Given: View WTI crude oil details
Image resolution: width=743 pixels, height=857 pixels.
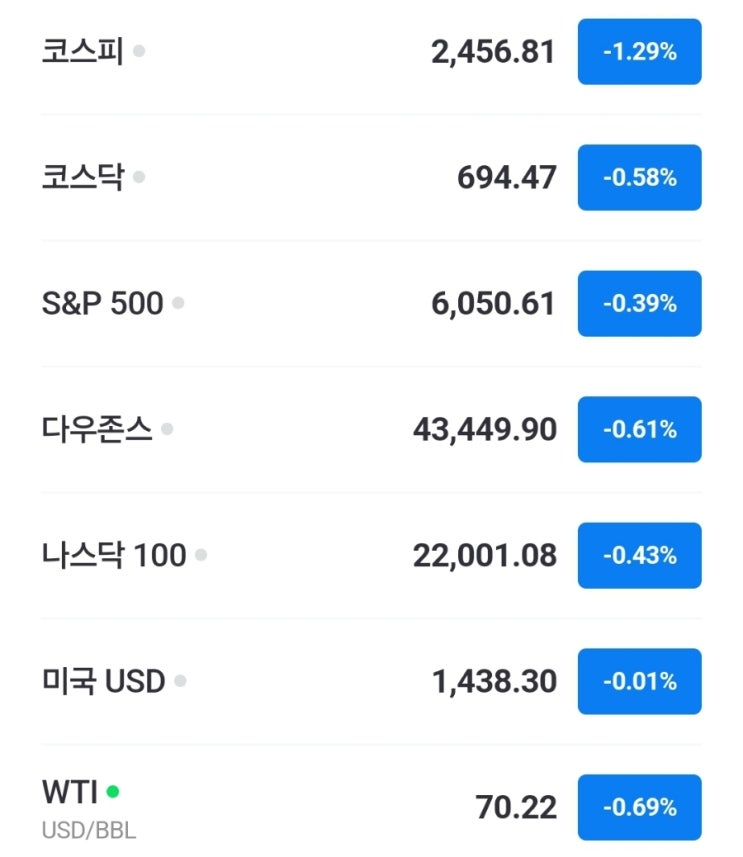Looking at the screenshot, I should (70, 793).
